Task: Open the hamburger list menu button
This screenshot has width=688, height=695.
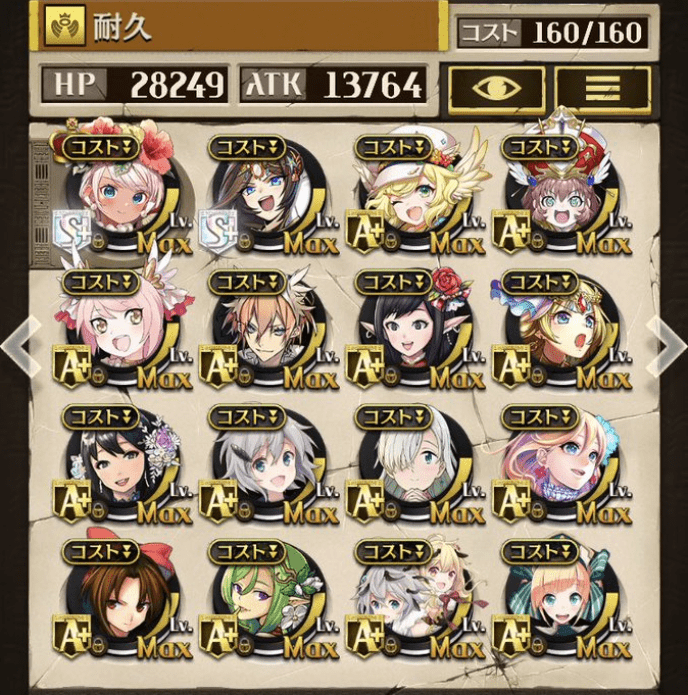Action: [602, 89]
